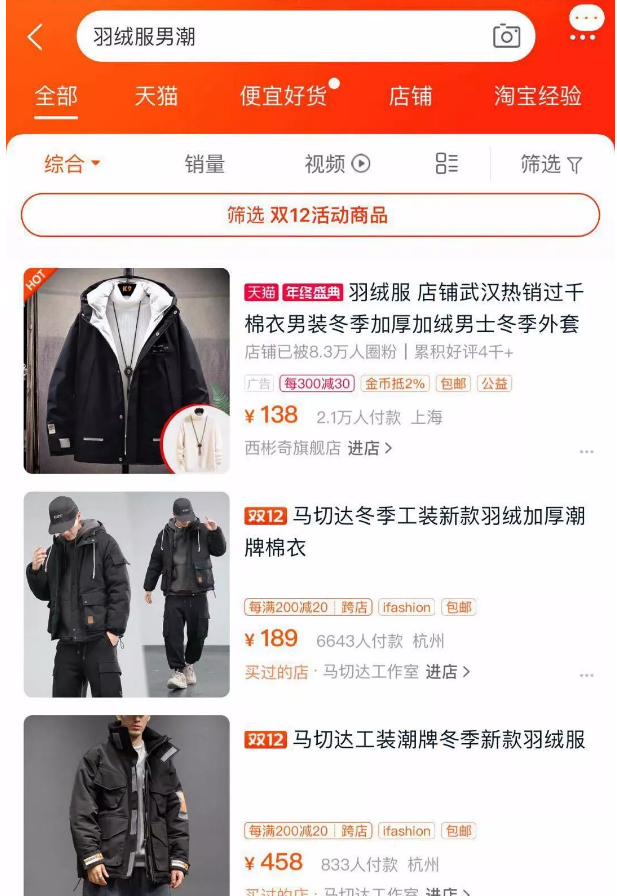Show 视频 results
Image resolution: width=617 pixels, height=896 pixels.
(337, 164)
